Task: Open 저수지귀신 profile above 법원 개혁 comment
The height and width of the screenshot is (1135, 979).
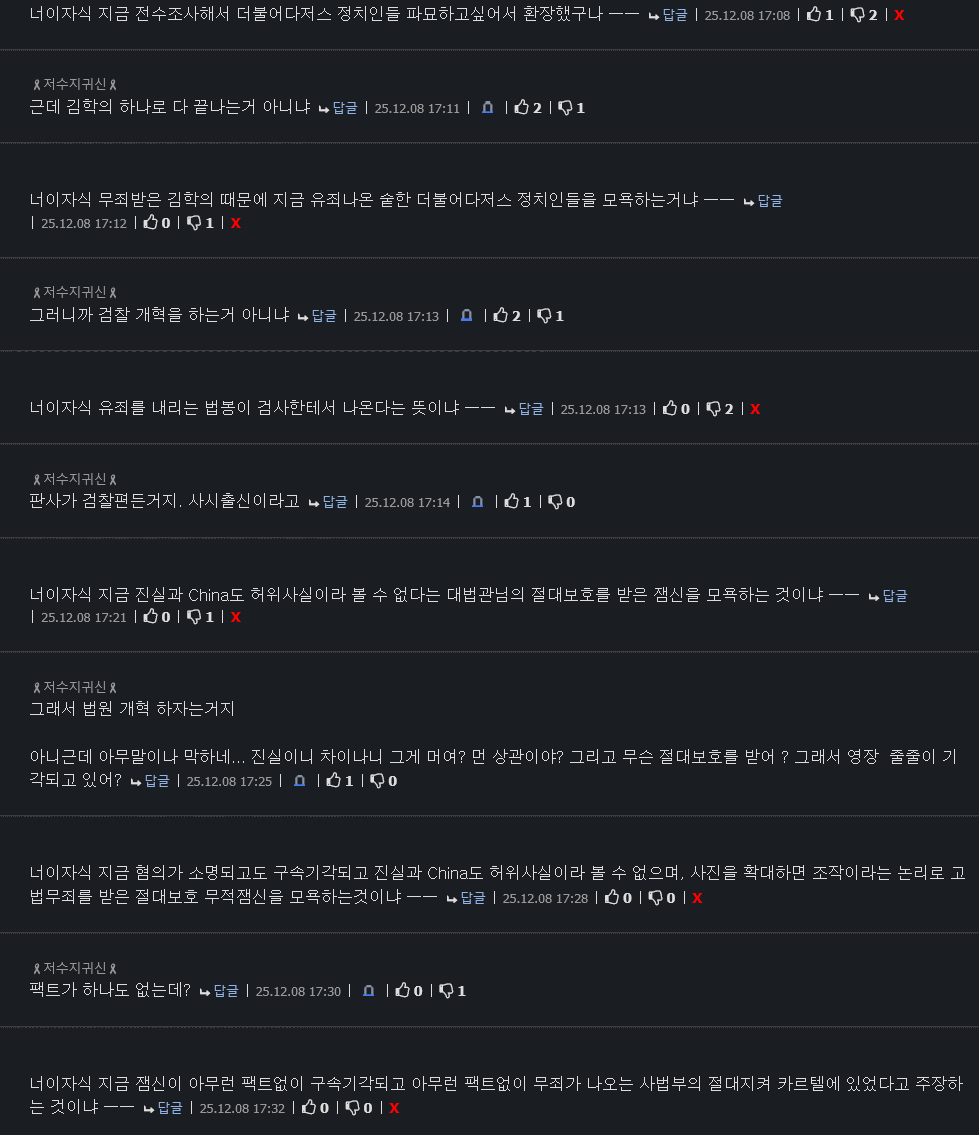Action: tap(75, 687)
